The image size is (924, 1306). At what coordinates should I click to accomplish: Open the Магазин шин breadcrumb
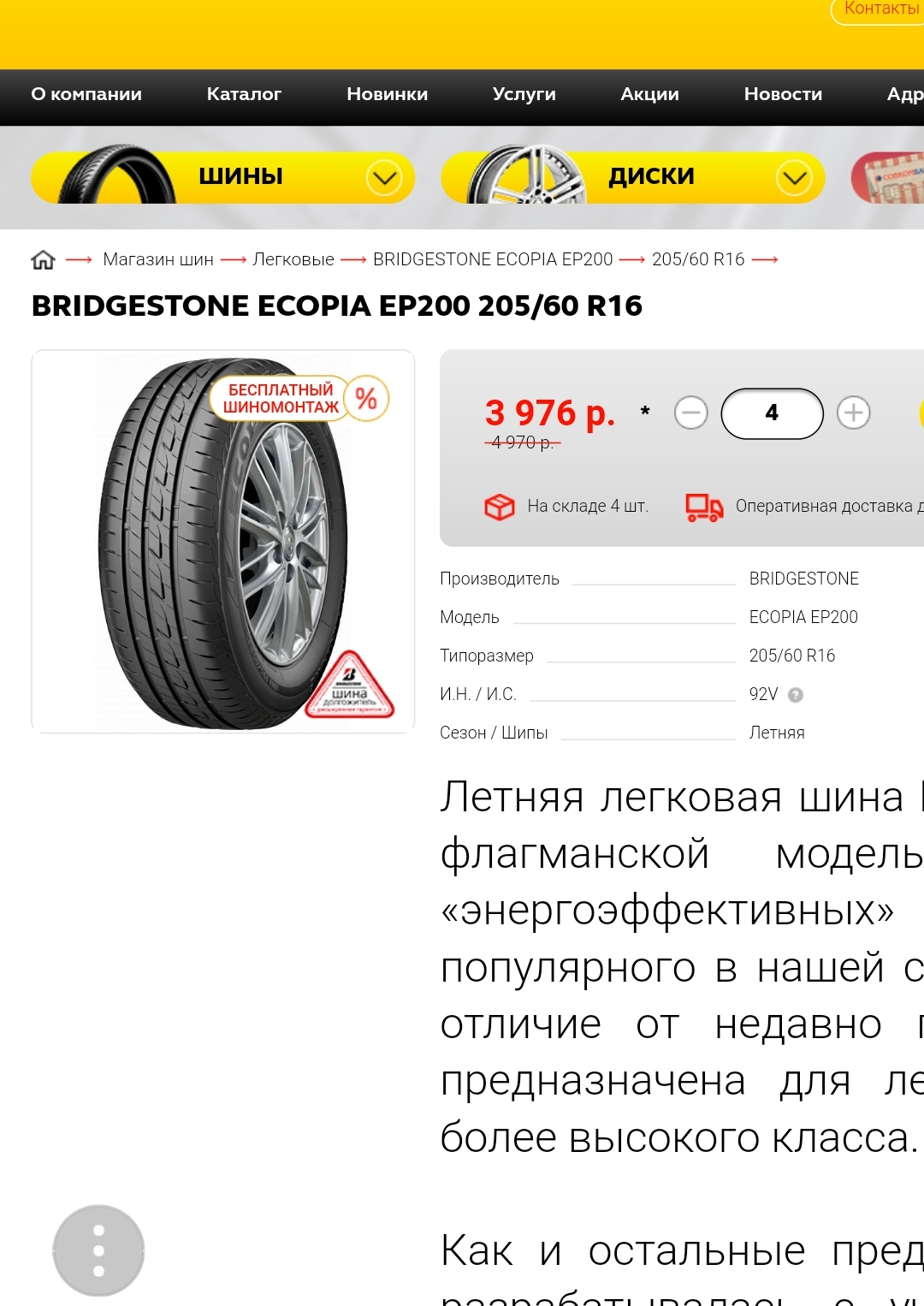[158, 259]
